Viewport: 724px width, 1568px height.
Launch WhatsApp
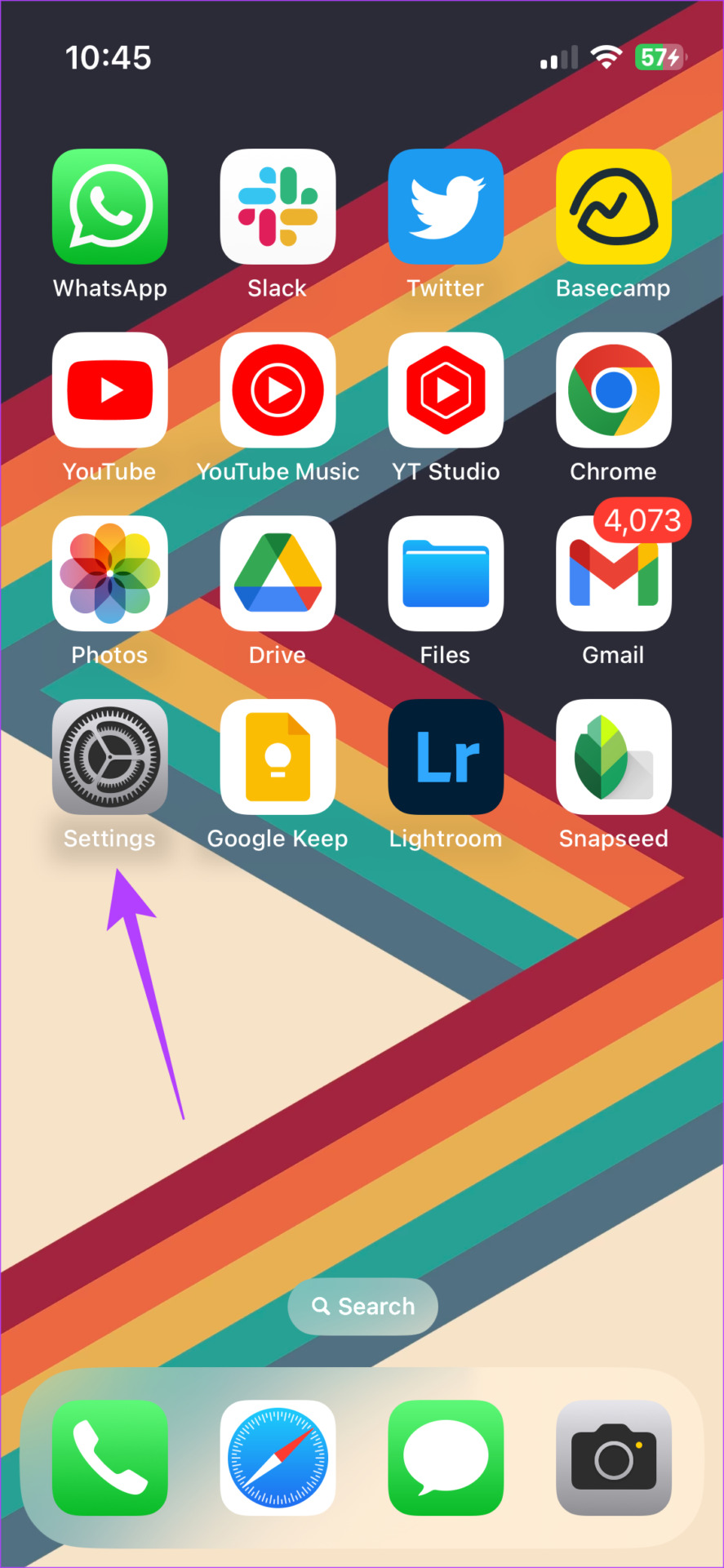click(110, 207)
